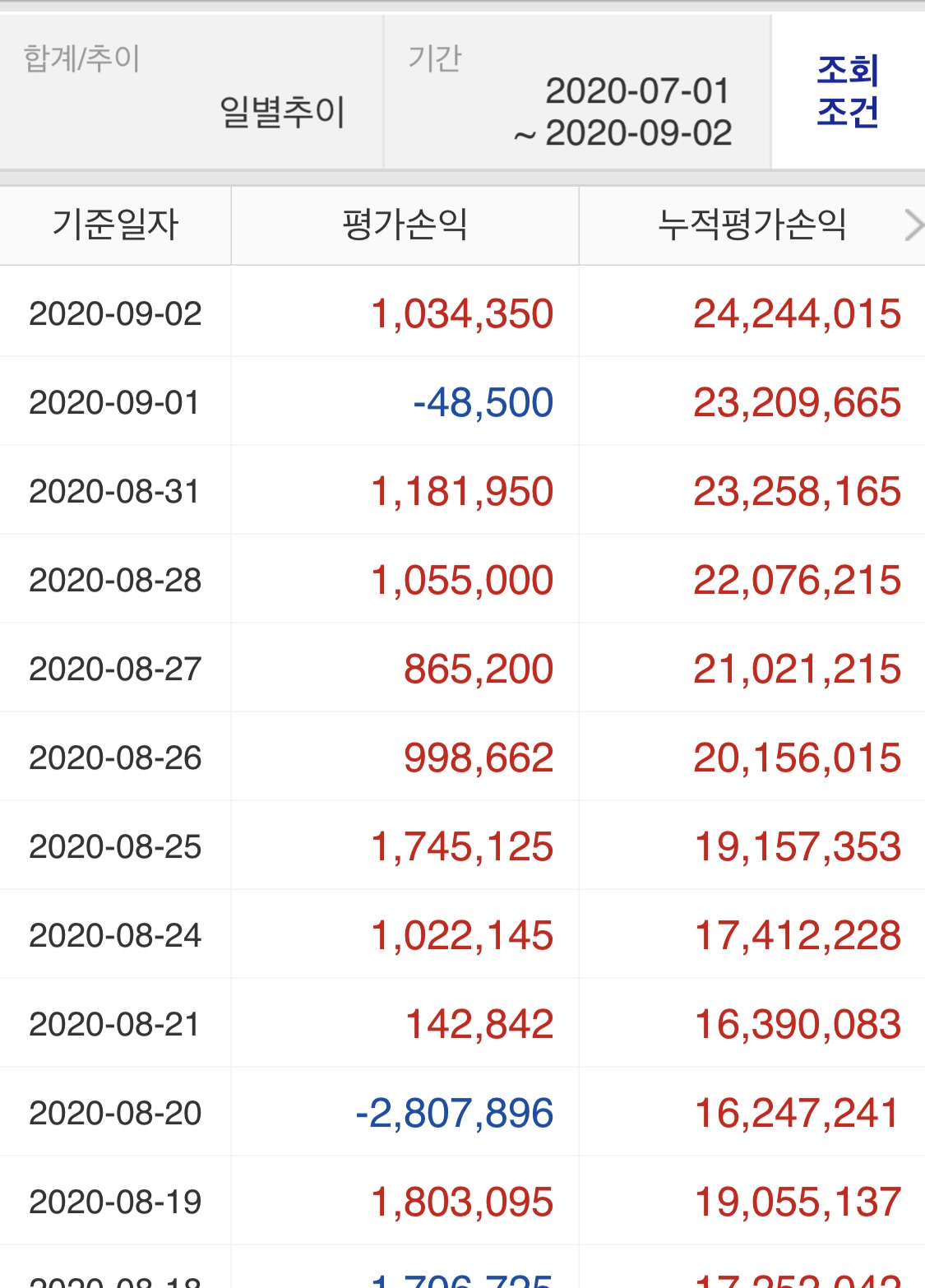Open the 기간 date range picker

coord(577,92)
